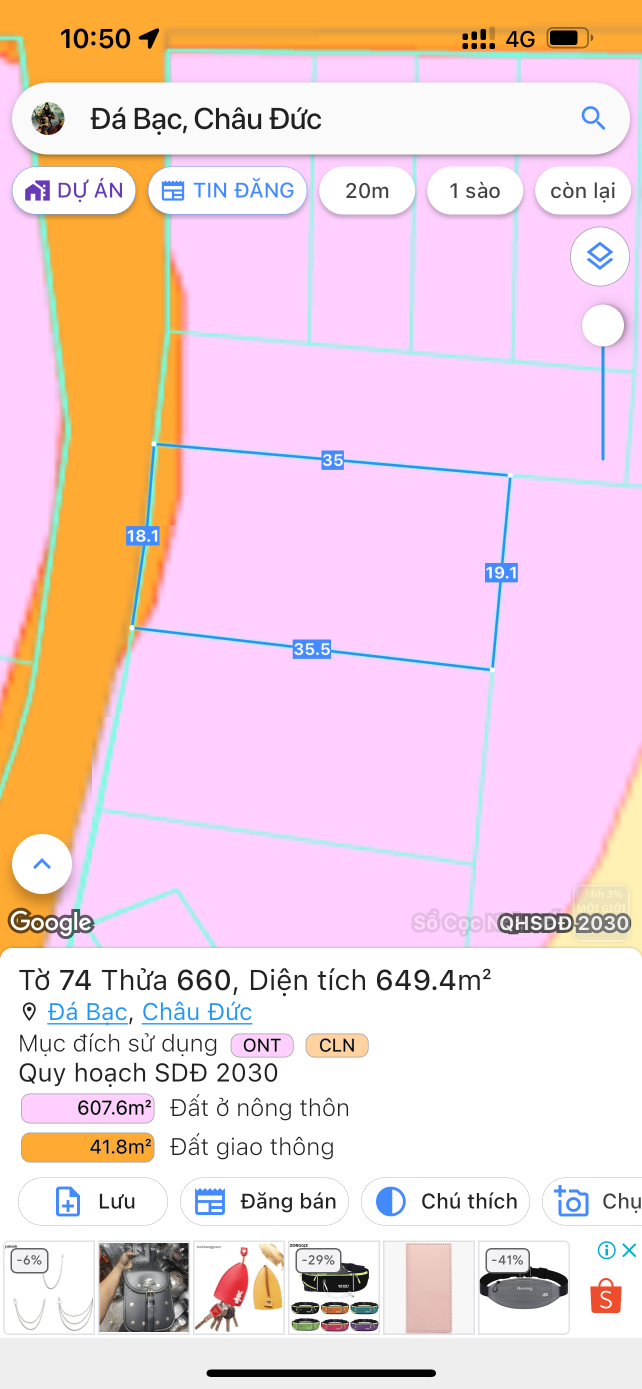The image size is (642, 1389).
Task: Open the ad info icon
Action: click(x=606, y=1250)
